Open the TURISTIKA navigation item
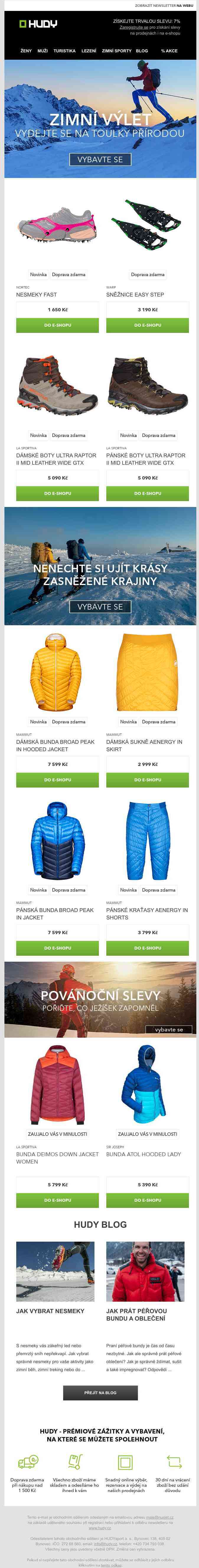199x1568 pixels. point(64,51)
